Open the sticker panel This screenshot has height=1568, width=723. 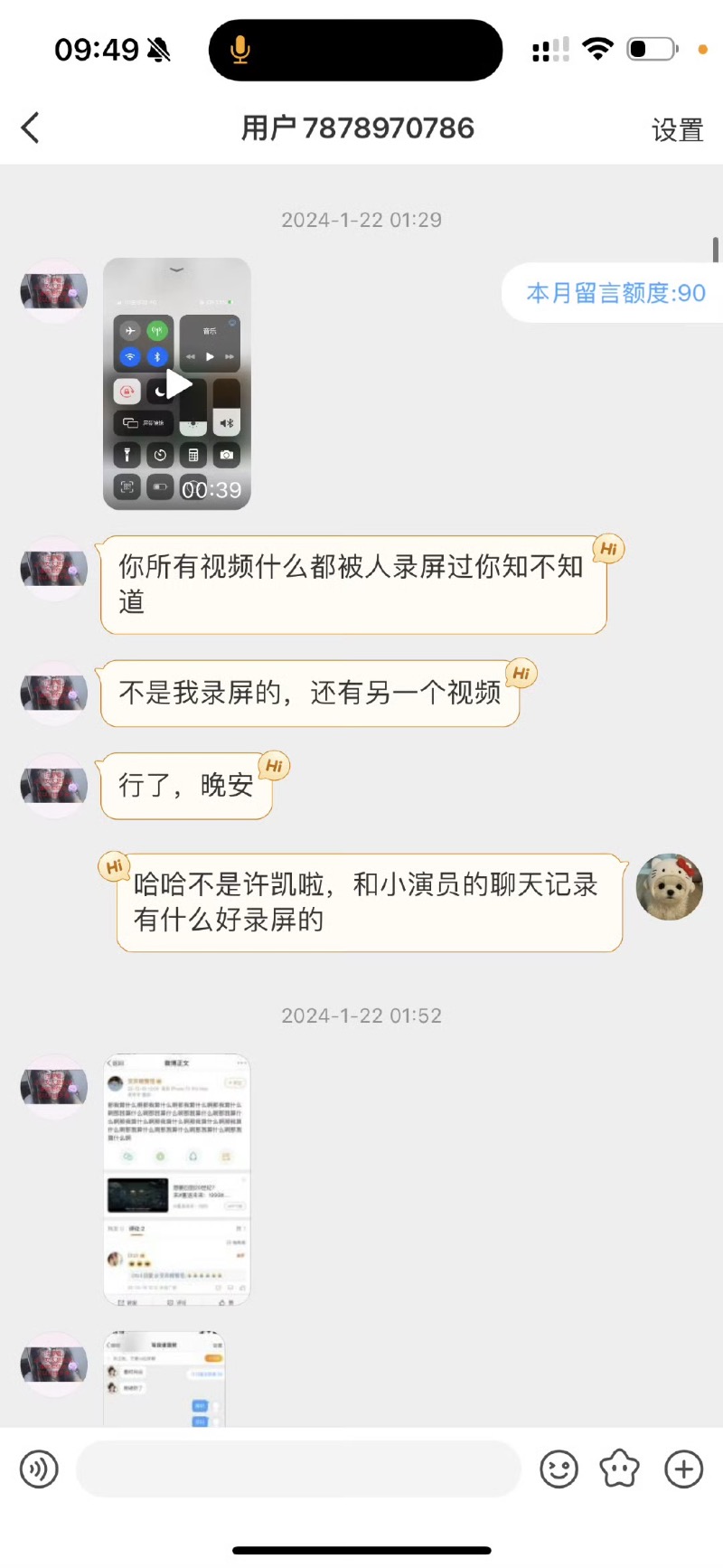pyautogui.click(x=620, y=1469)
